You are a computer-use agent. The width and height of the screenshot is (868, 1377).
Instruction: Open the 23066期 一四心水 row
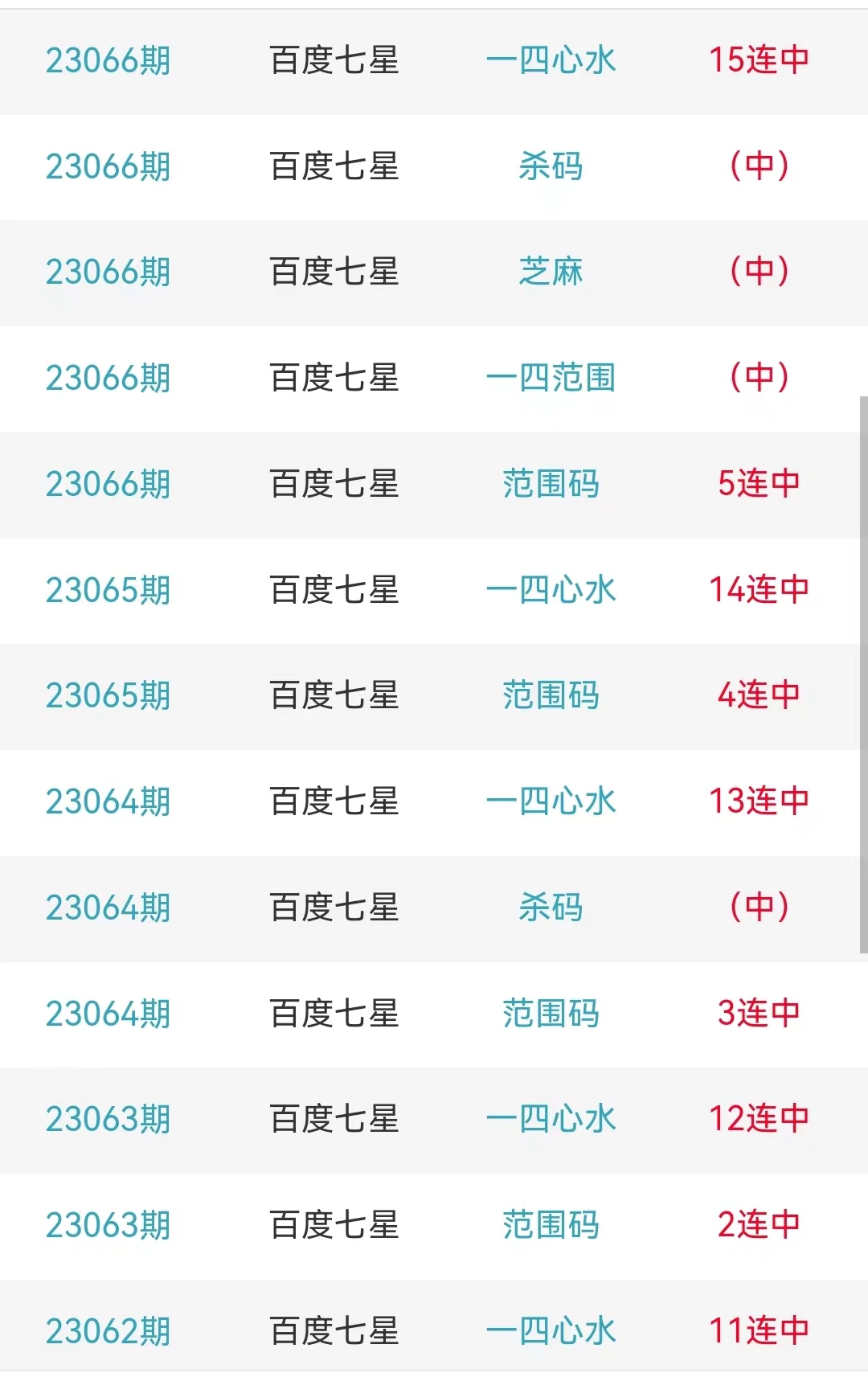(551, 60)
